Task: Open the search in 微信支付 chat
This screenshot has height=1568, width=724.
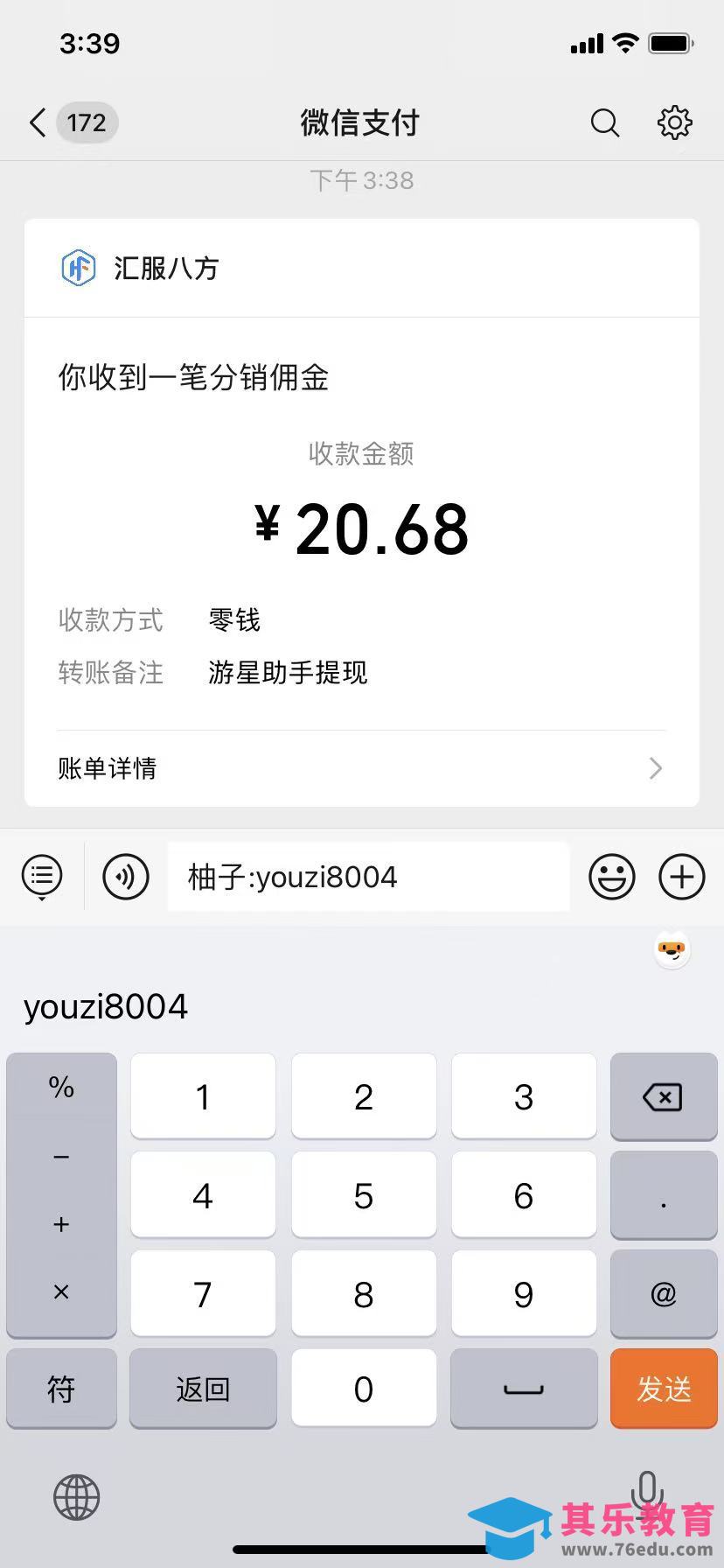Action: (605, 122)
